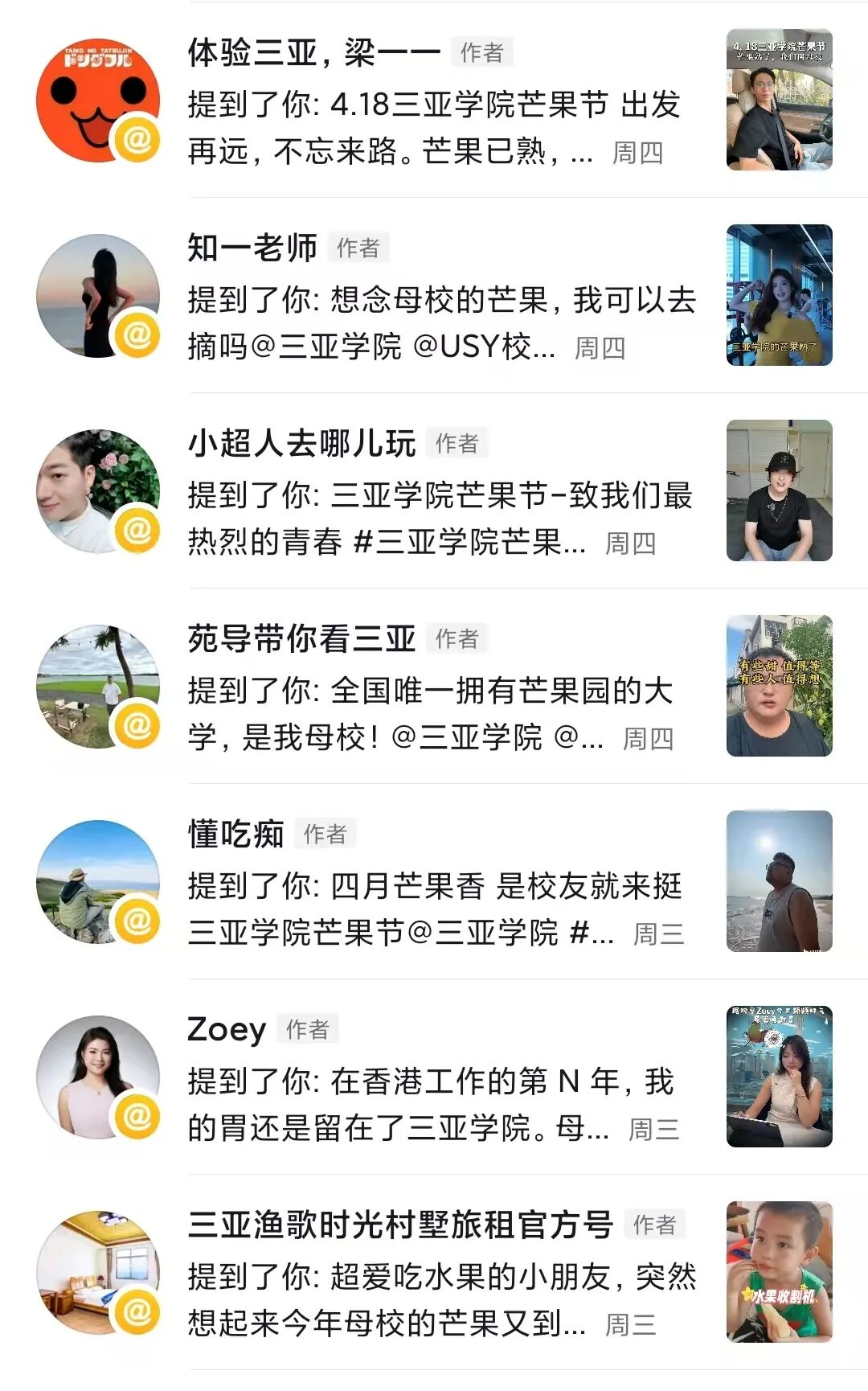868x1391 pixels.
Task: Open mention from 体验三亚，梁一一
Action: (x=434, y=127)
